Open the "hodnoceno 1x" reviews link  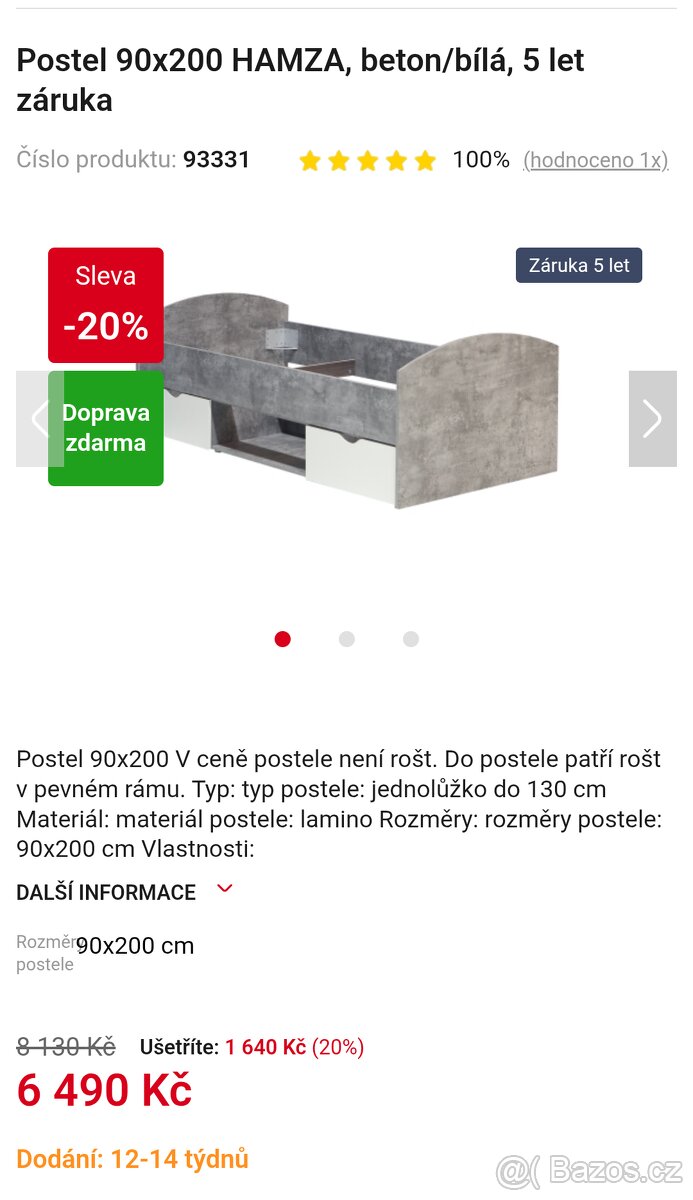(x=595, y=160)
